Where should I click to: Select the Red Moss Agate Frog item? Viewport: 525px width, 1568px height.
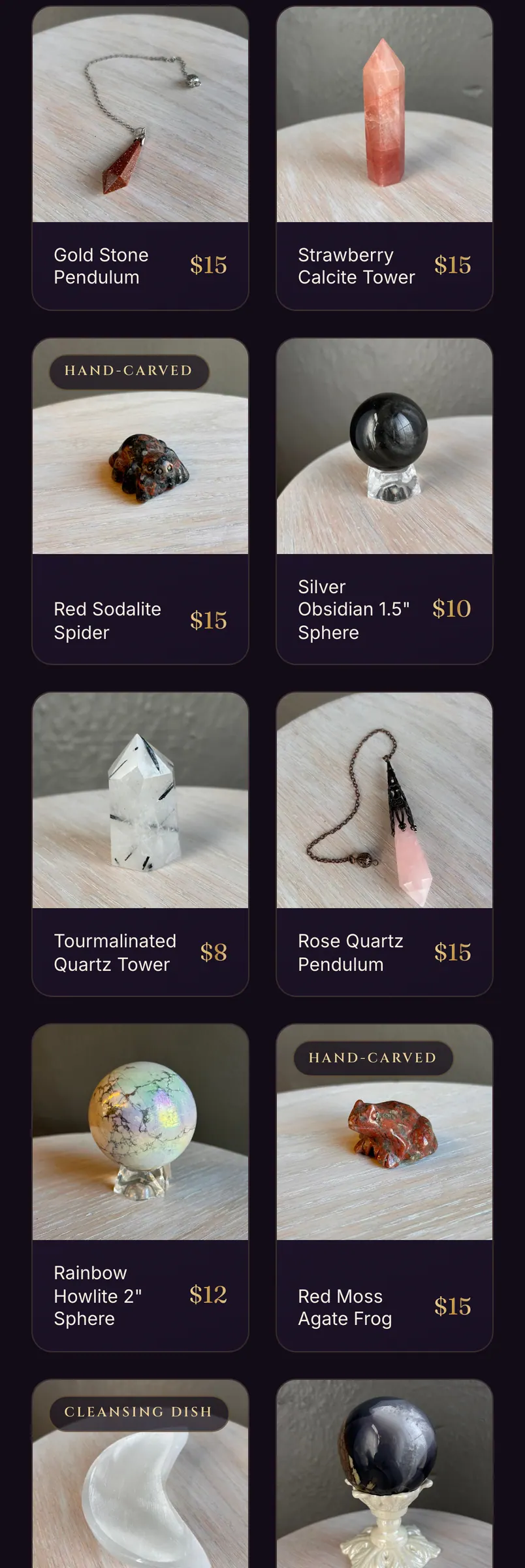tap(385, 1188)
